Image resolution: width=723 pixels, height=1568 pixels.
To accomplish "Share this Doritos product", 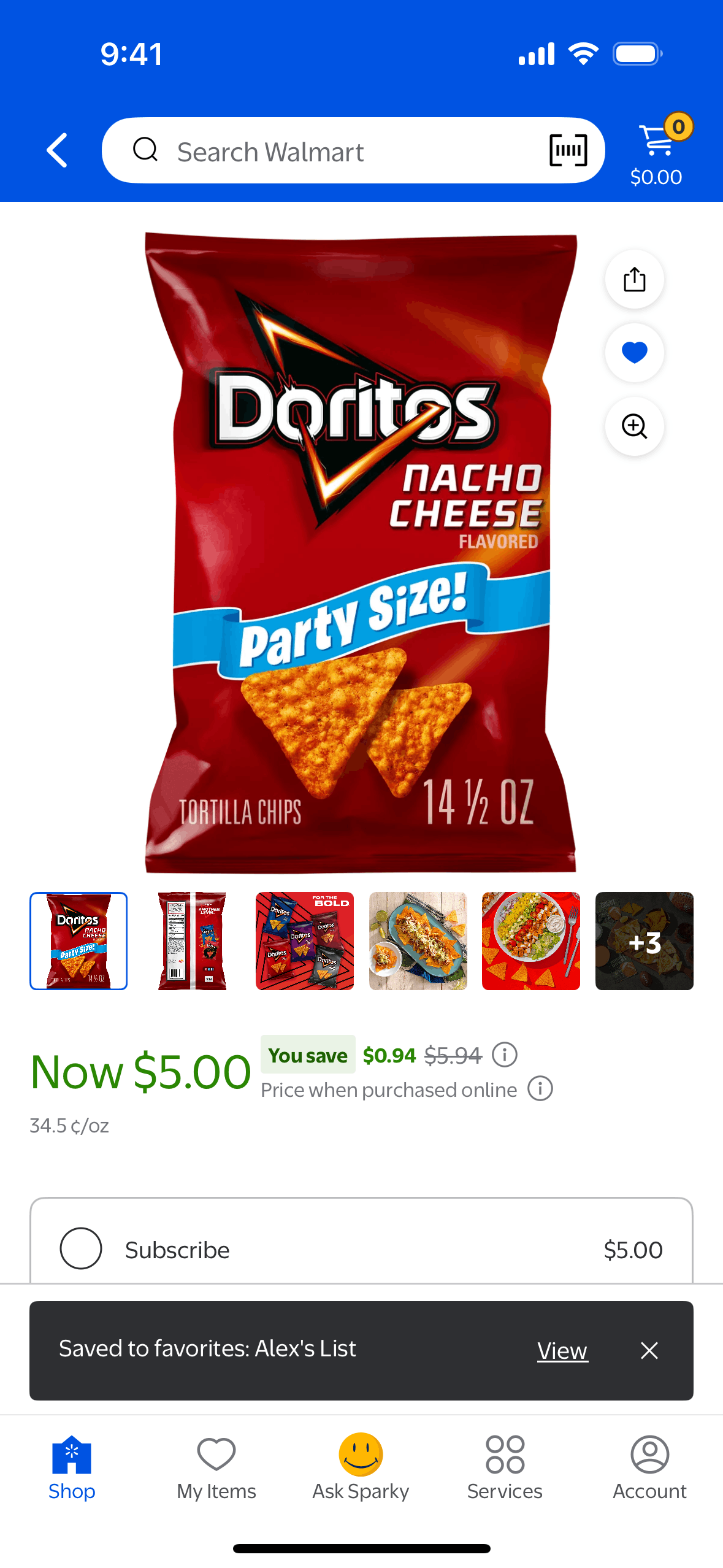I will pos(634,280).
